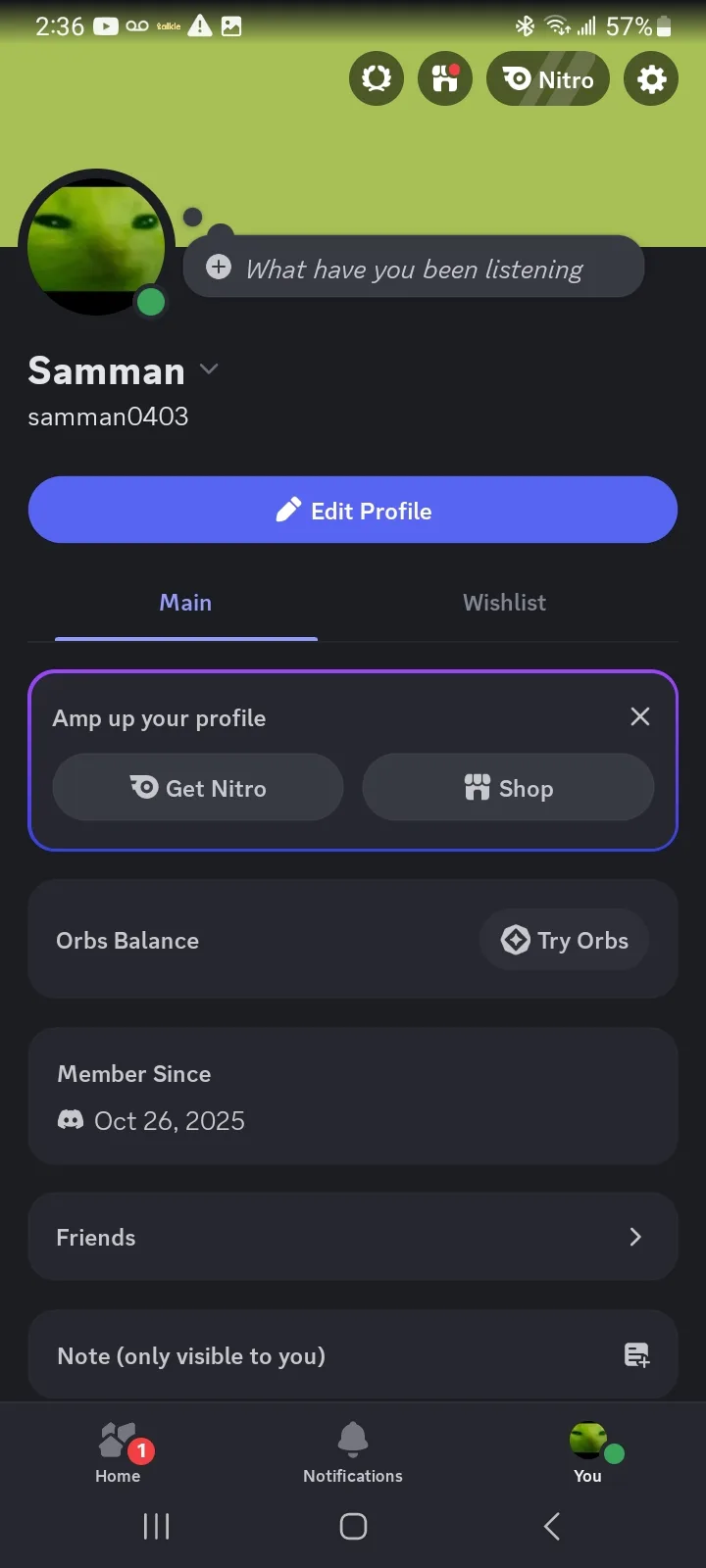Screen dimensions: 706x1568
Task: Open the shop icon in the header
Action: pos(445,78)
